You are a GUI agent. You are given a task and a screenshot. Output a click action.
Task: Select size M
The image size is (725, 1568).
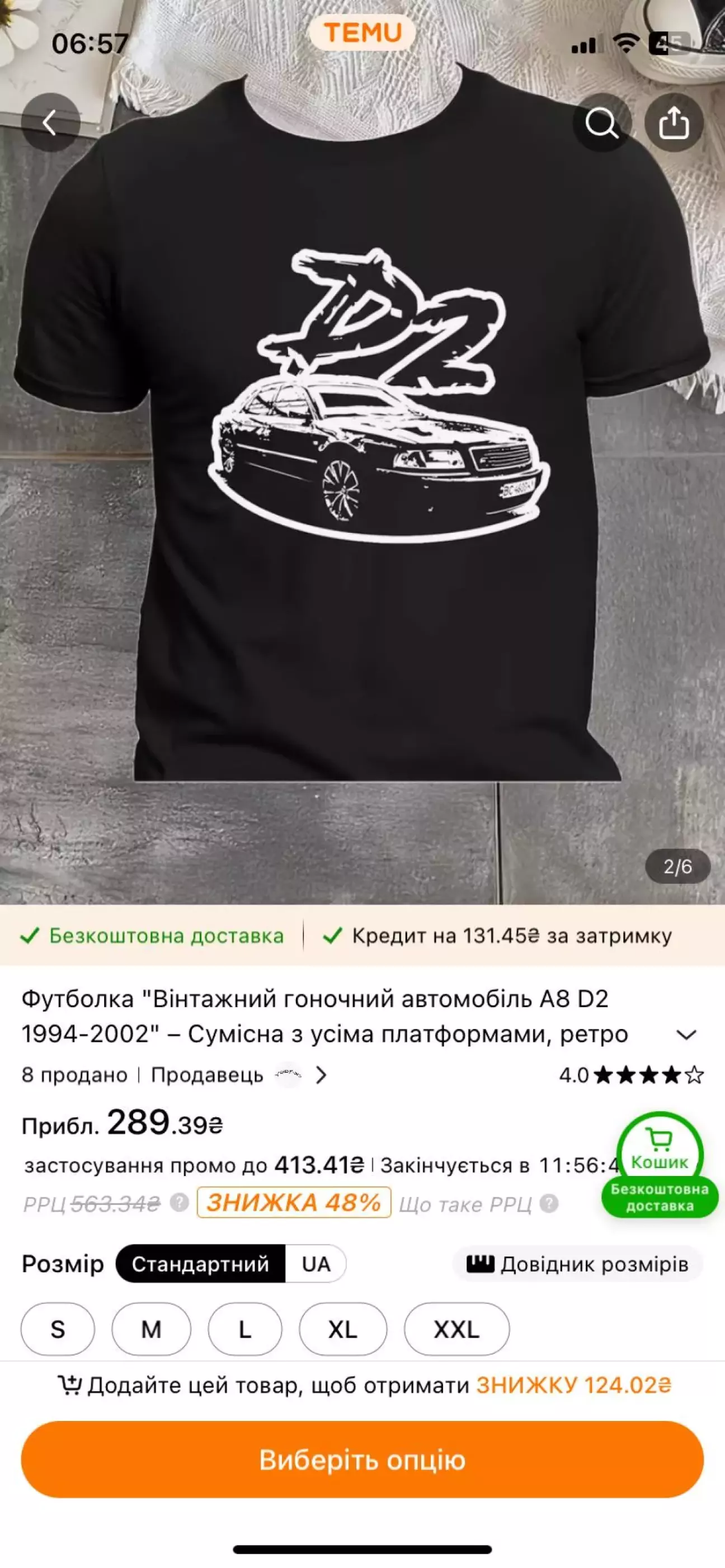pos(151,1329)
